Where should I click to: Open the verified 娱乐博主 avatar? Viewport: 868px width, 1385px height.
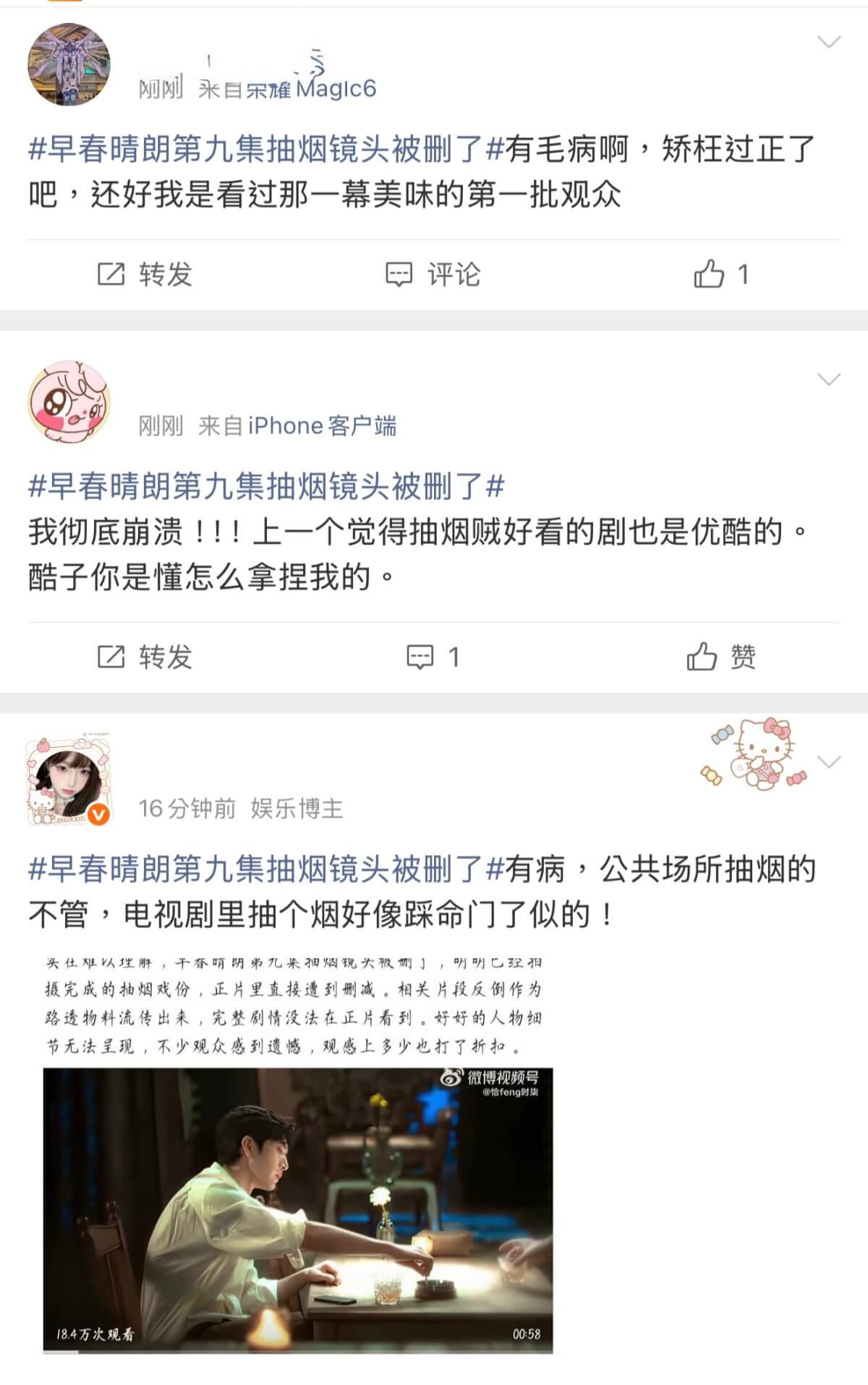coord(69,783)
